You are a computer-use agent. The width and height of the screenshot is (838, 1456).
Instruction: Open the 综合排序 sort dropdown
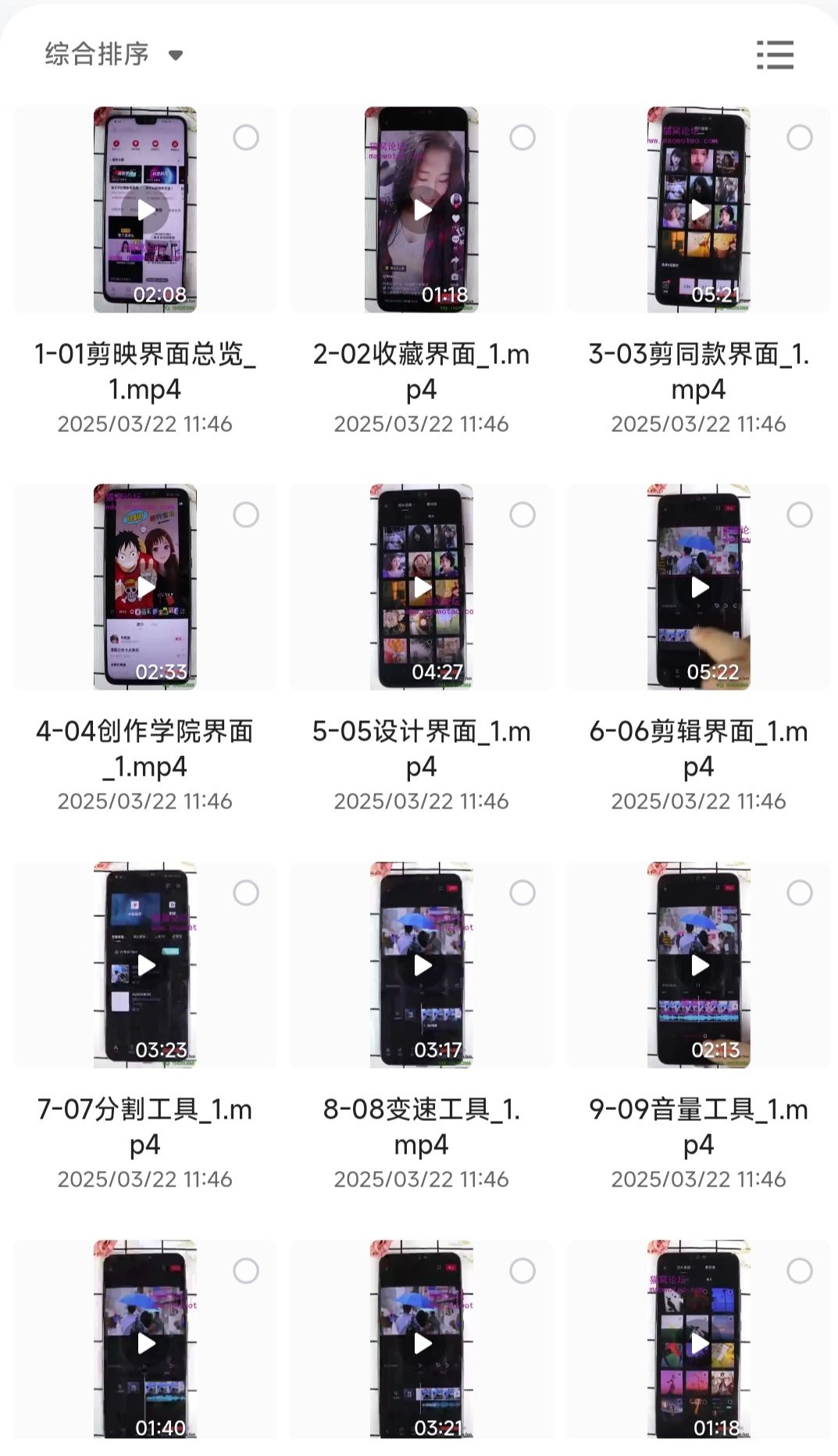pos(113,55)
